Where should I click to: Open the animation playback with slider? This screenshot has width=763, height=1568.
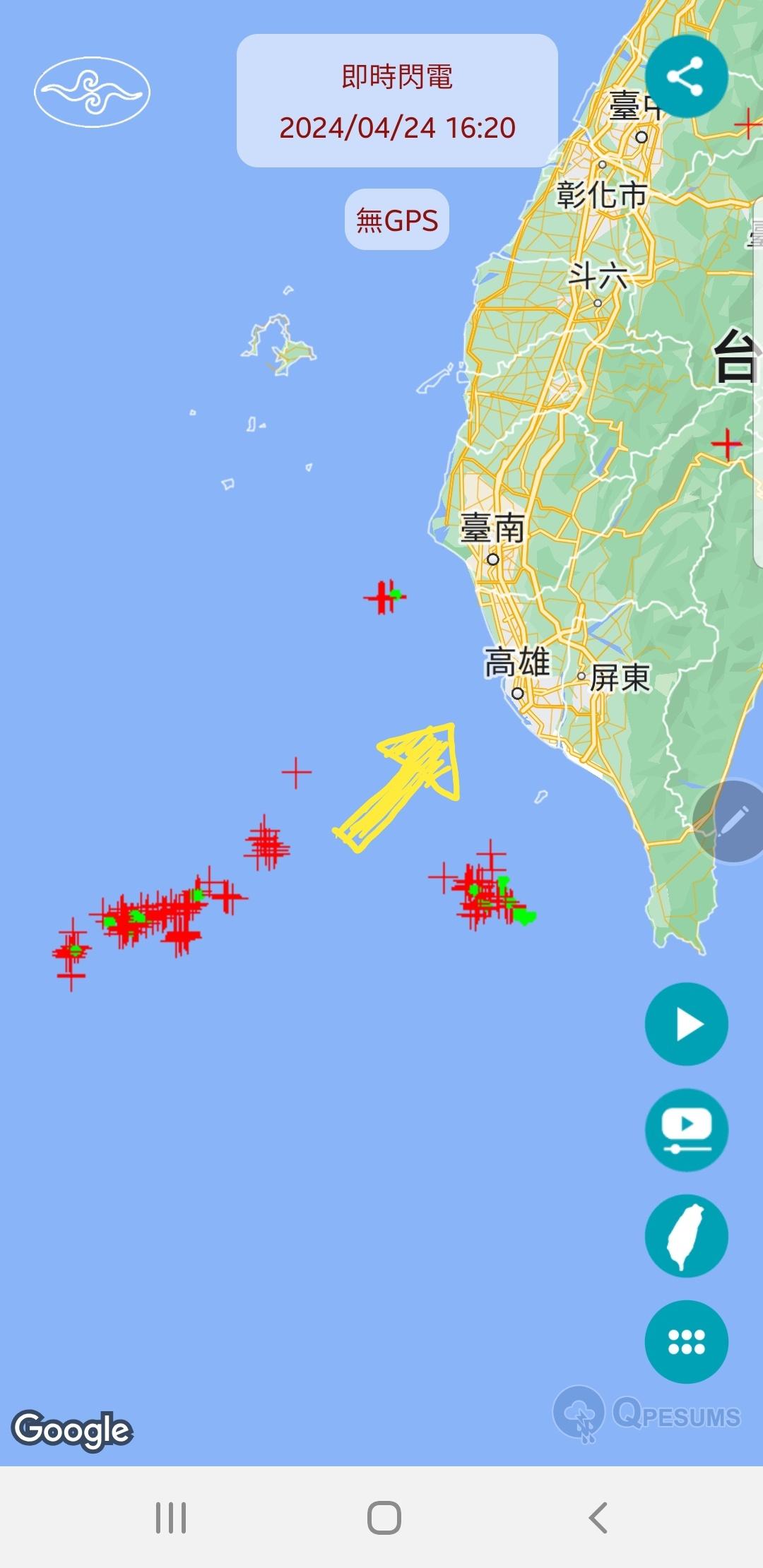(686, 1129)
